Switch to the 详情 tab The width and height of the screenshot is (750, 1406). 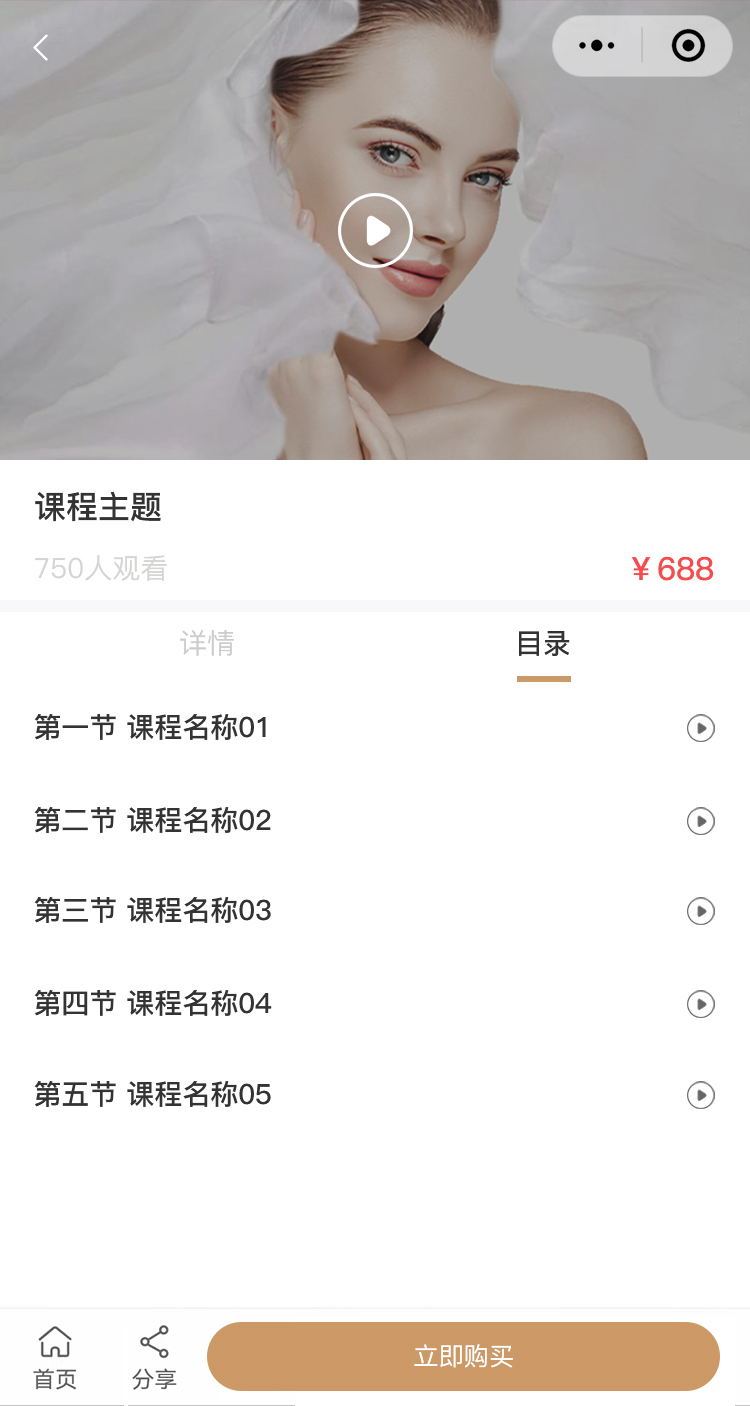207,644
